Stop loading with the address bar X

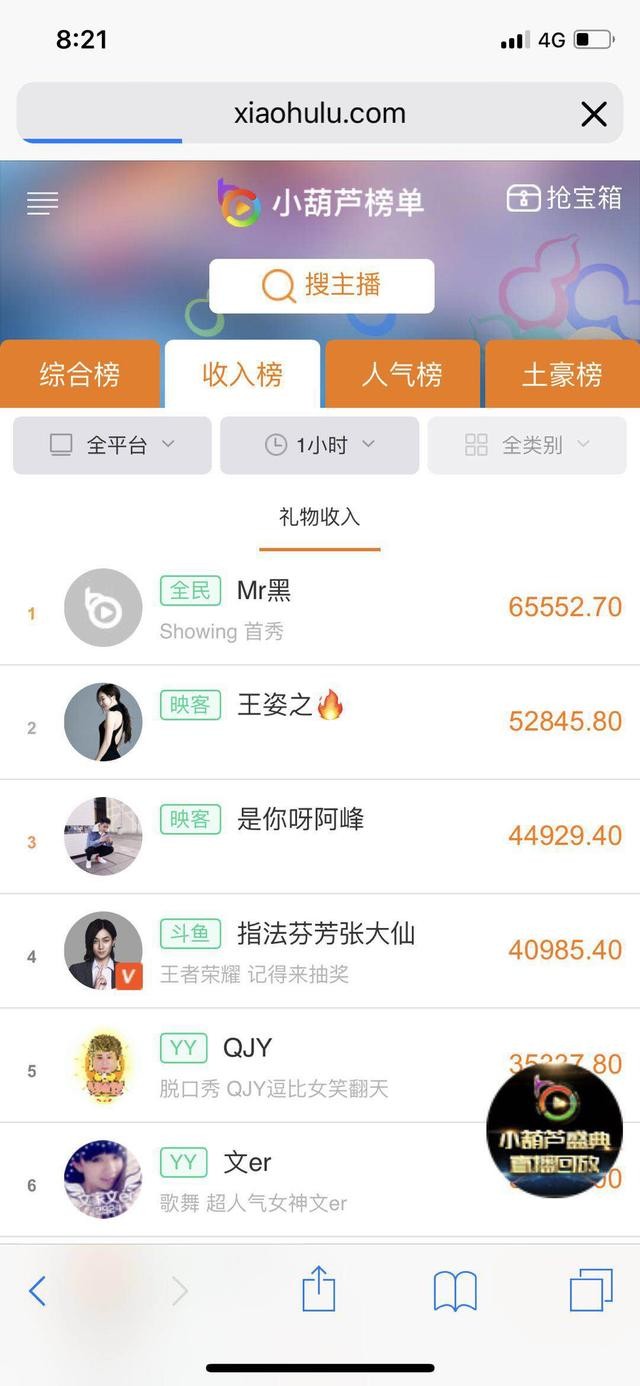(x=594, y=115)
